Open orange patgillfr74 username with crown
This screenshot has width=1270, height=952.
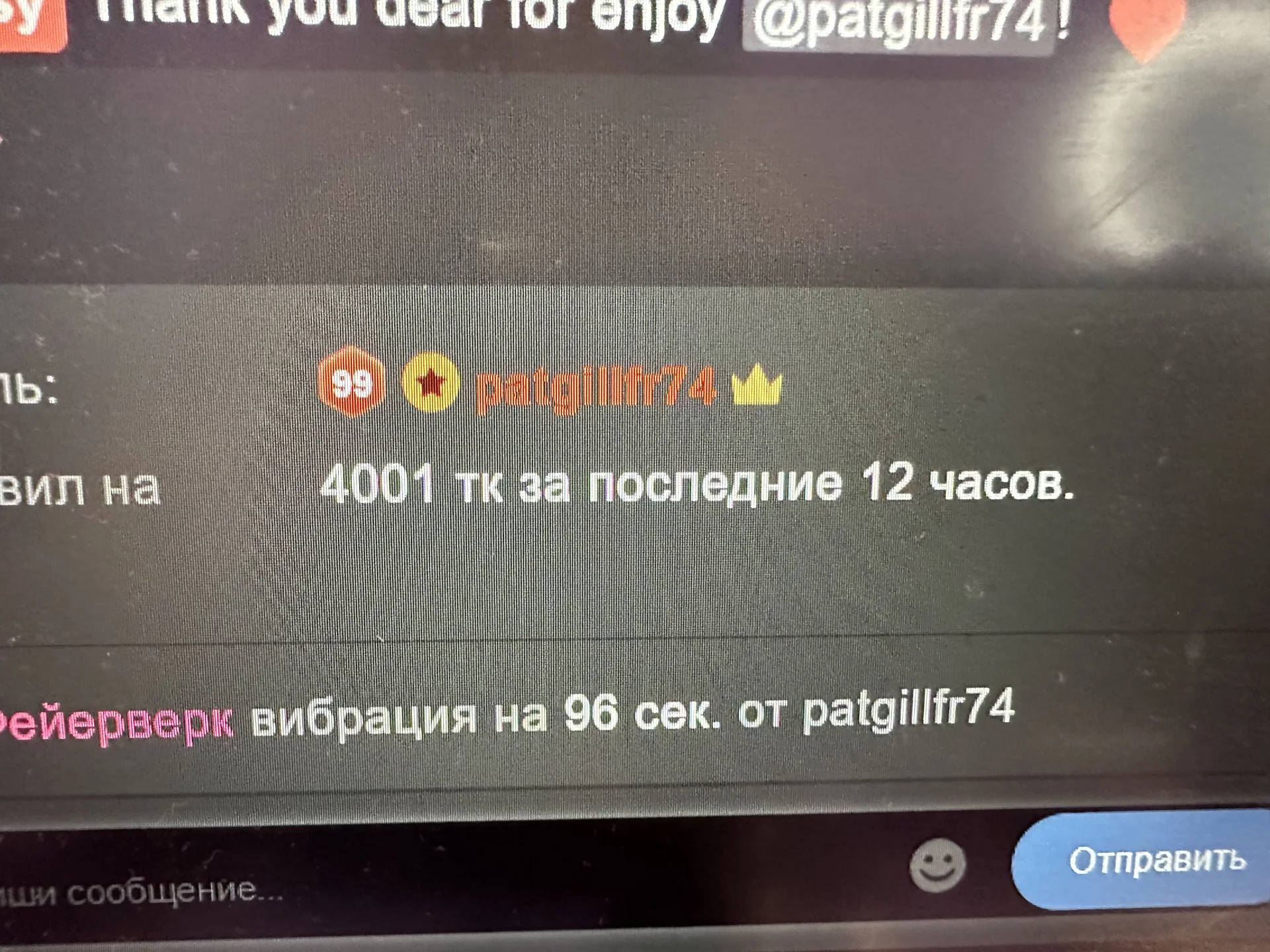click(x=595, y=389)
